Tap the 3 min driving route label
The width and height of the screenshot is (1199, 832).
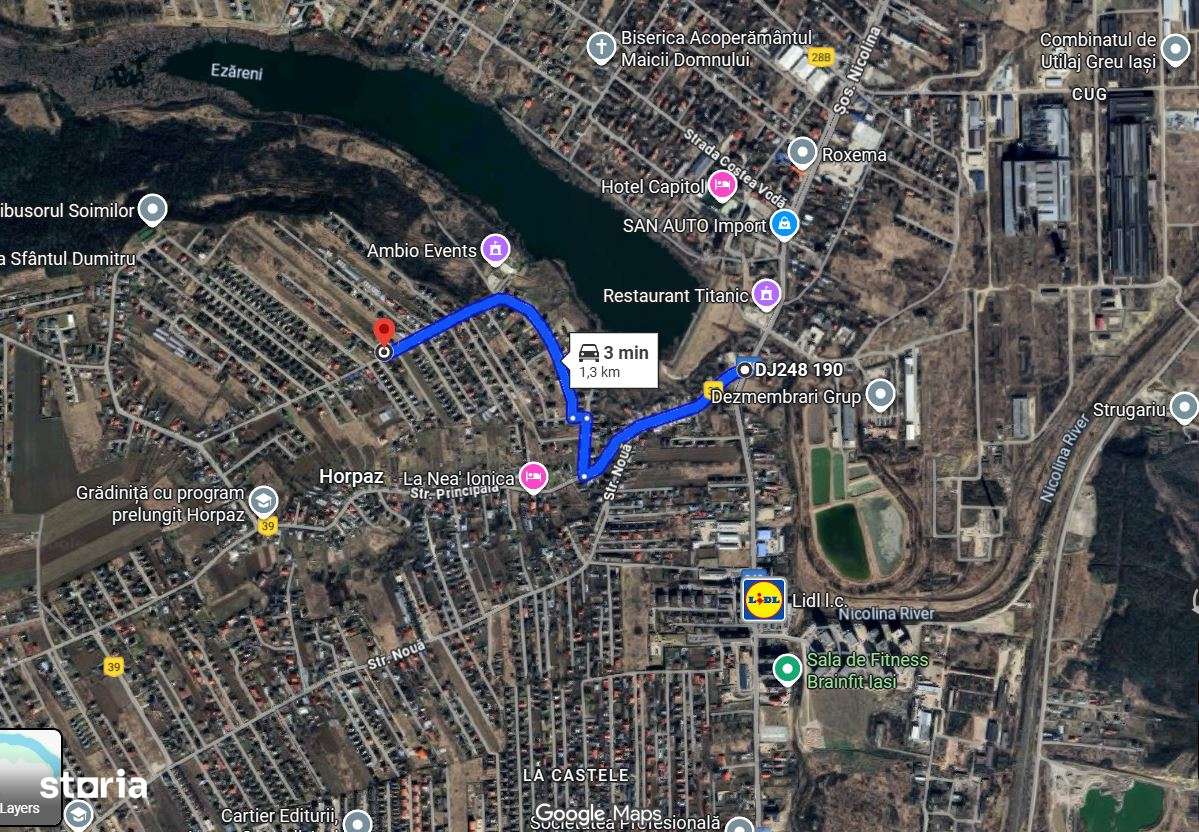[614, 360]
